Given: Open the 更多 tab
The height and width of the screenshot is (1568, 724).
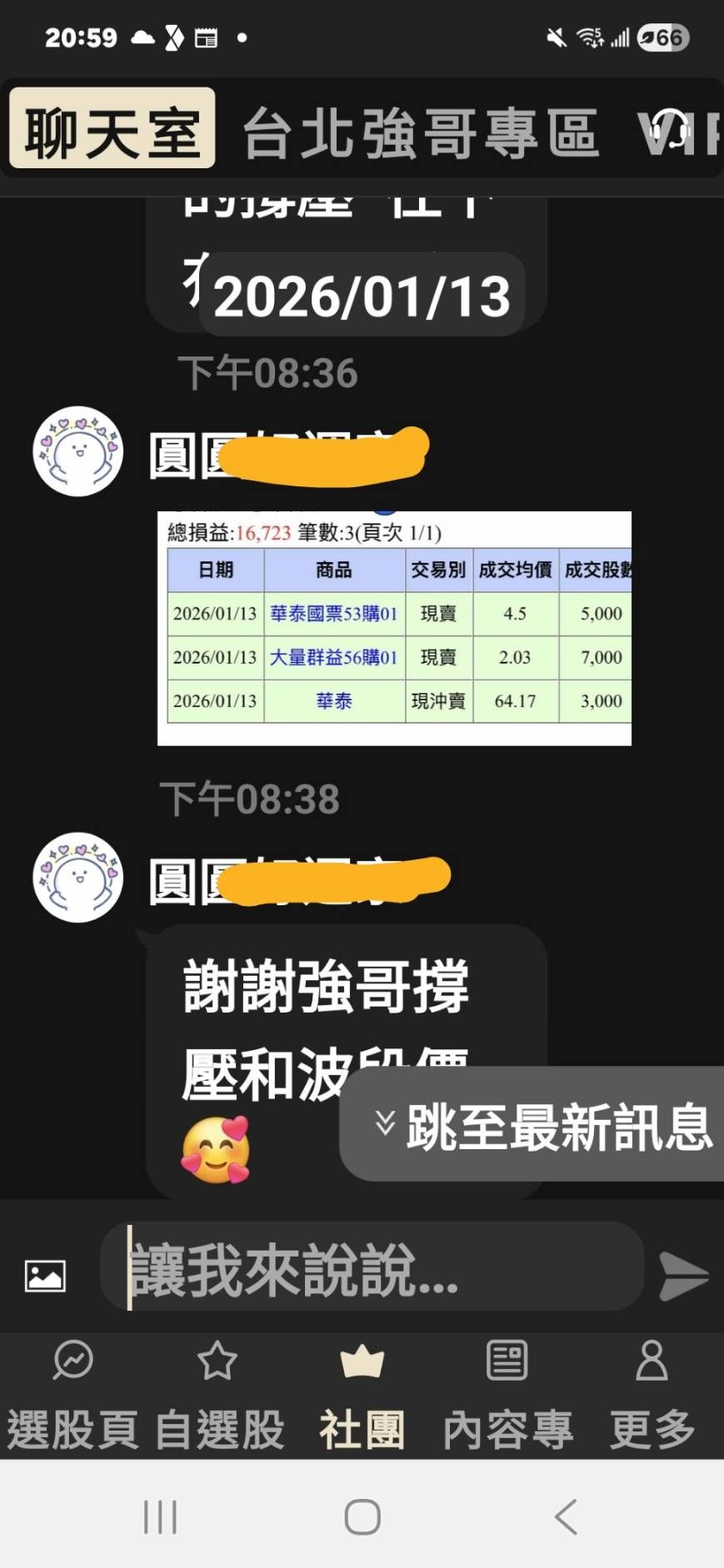Looking at the screenshot, I should pos(652,1395).
